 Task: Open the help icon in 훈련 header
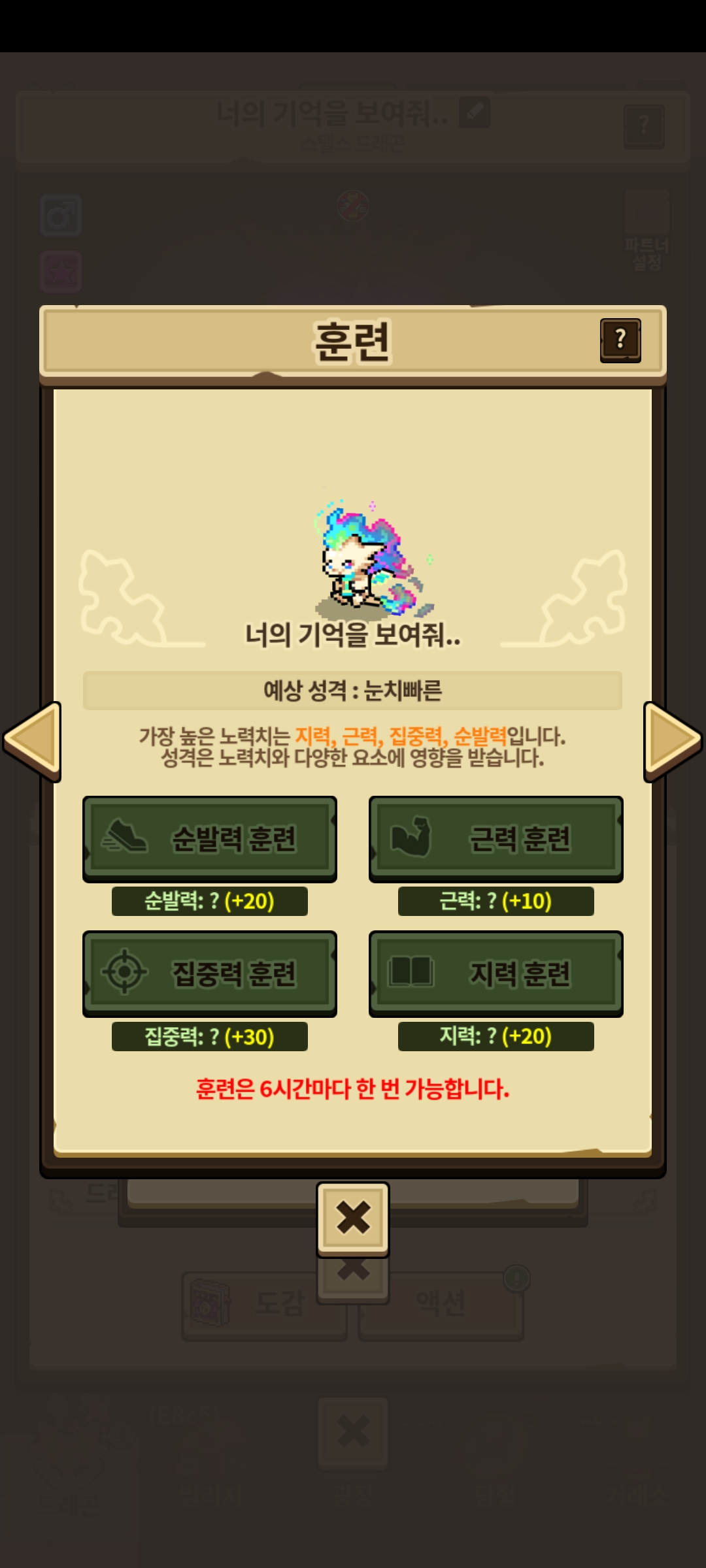click(x=620, y=340)
